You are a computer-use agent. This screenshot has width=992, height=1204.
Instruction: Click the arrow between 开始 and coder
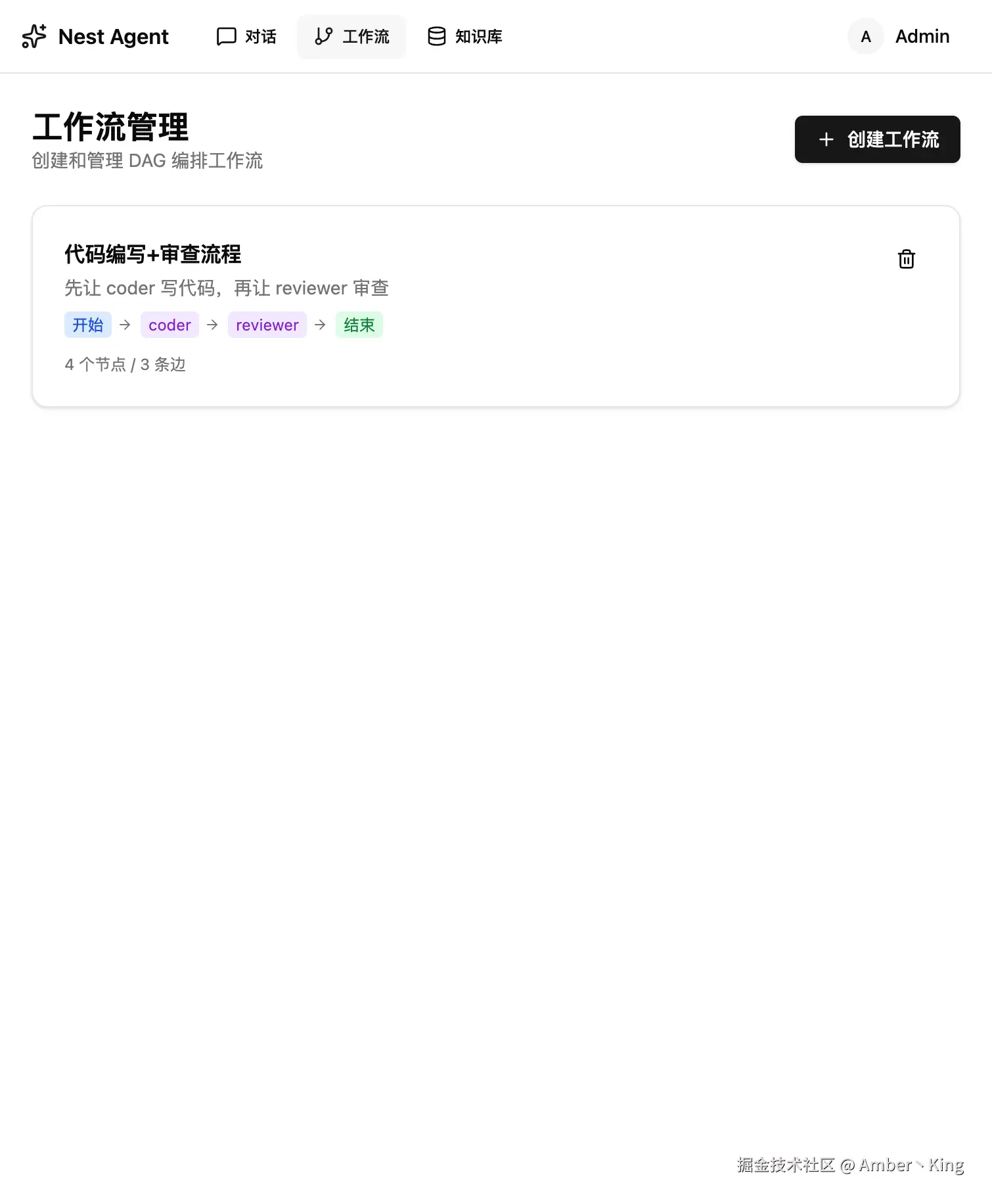coord(125,325)
